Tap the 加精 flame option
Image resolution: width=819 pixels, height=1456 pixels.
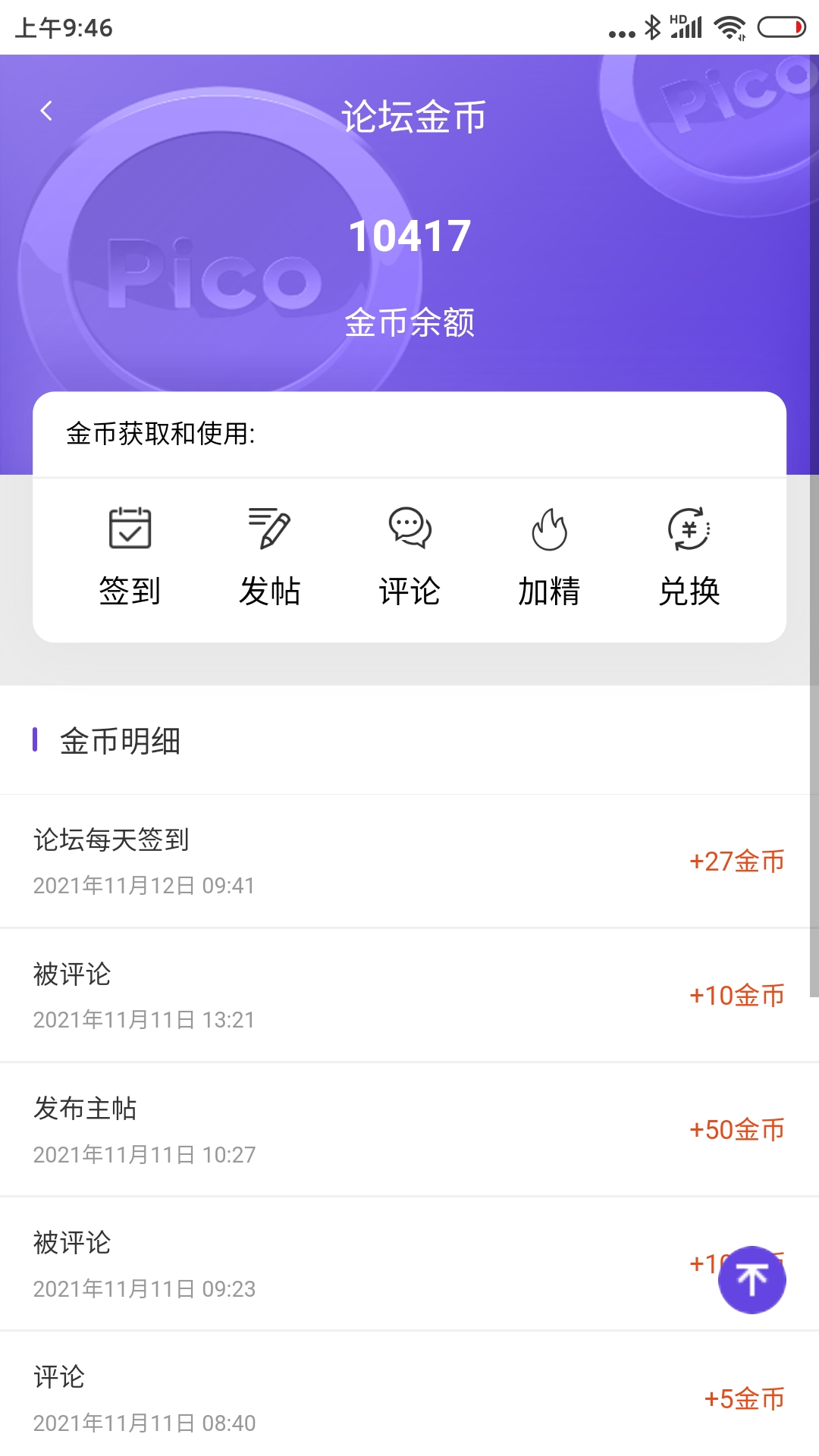point(549,557)
